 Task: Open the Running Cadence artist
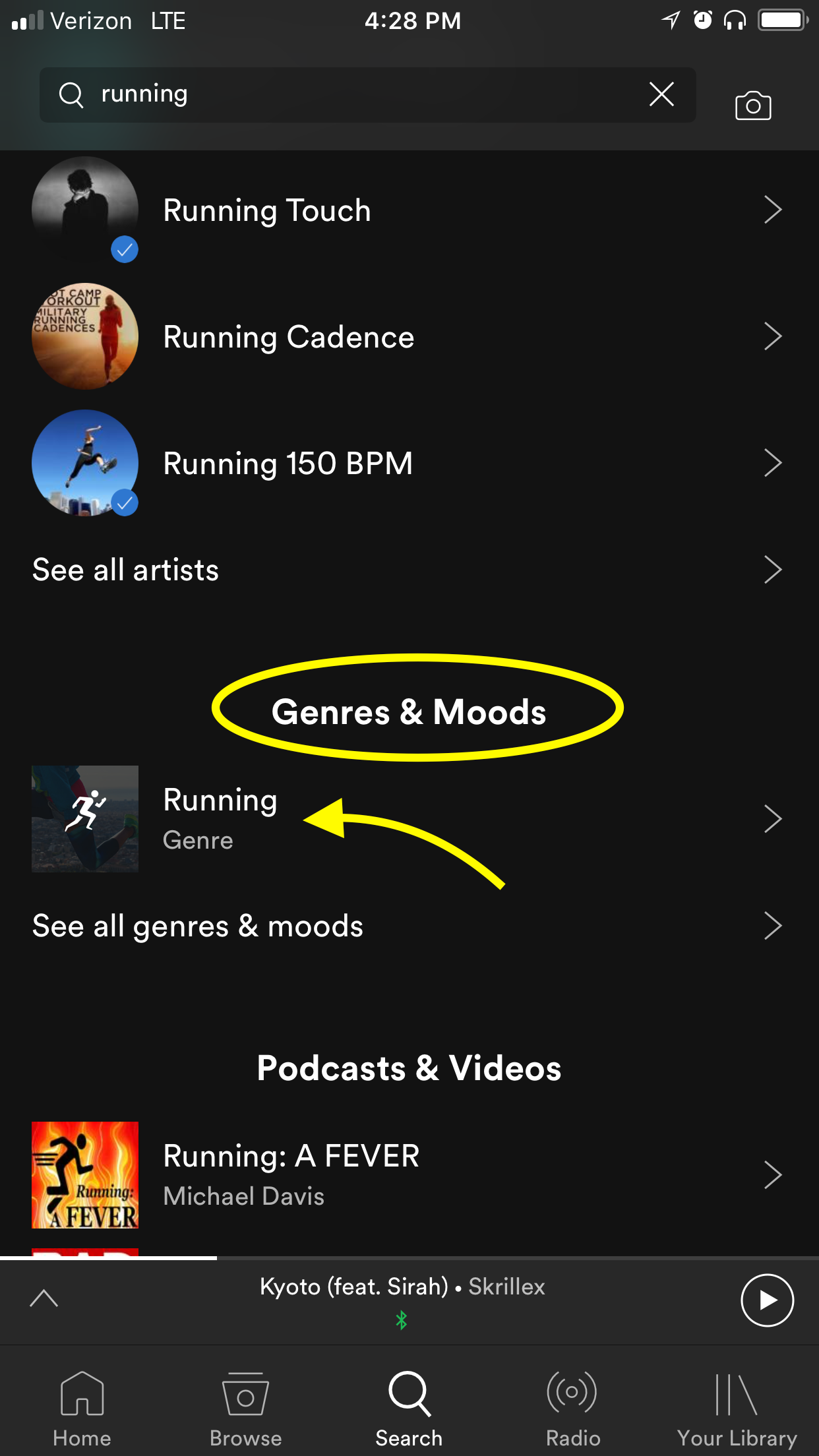coord(409,336)
